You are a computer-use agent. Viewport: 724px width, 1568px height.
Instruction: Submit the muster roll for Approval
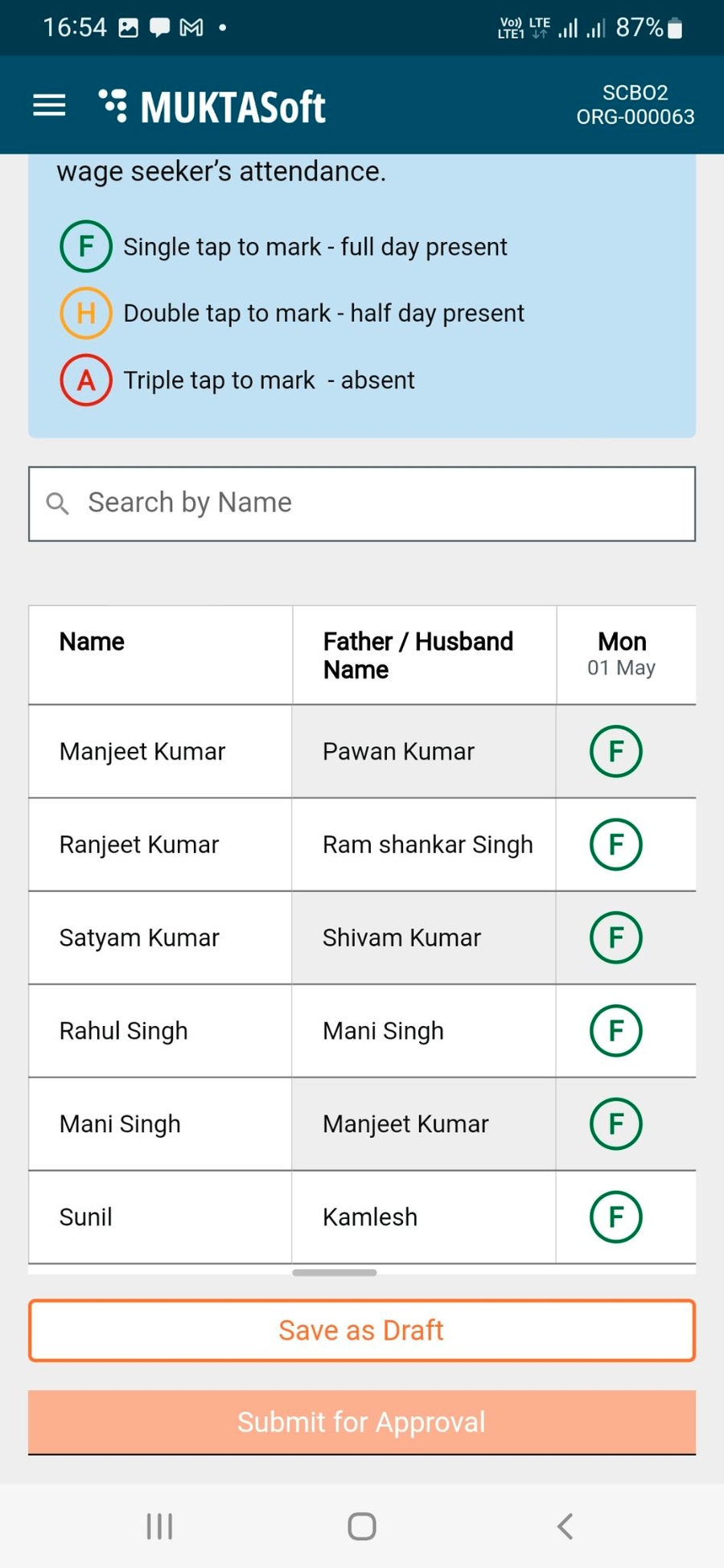coord(362,1422)
